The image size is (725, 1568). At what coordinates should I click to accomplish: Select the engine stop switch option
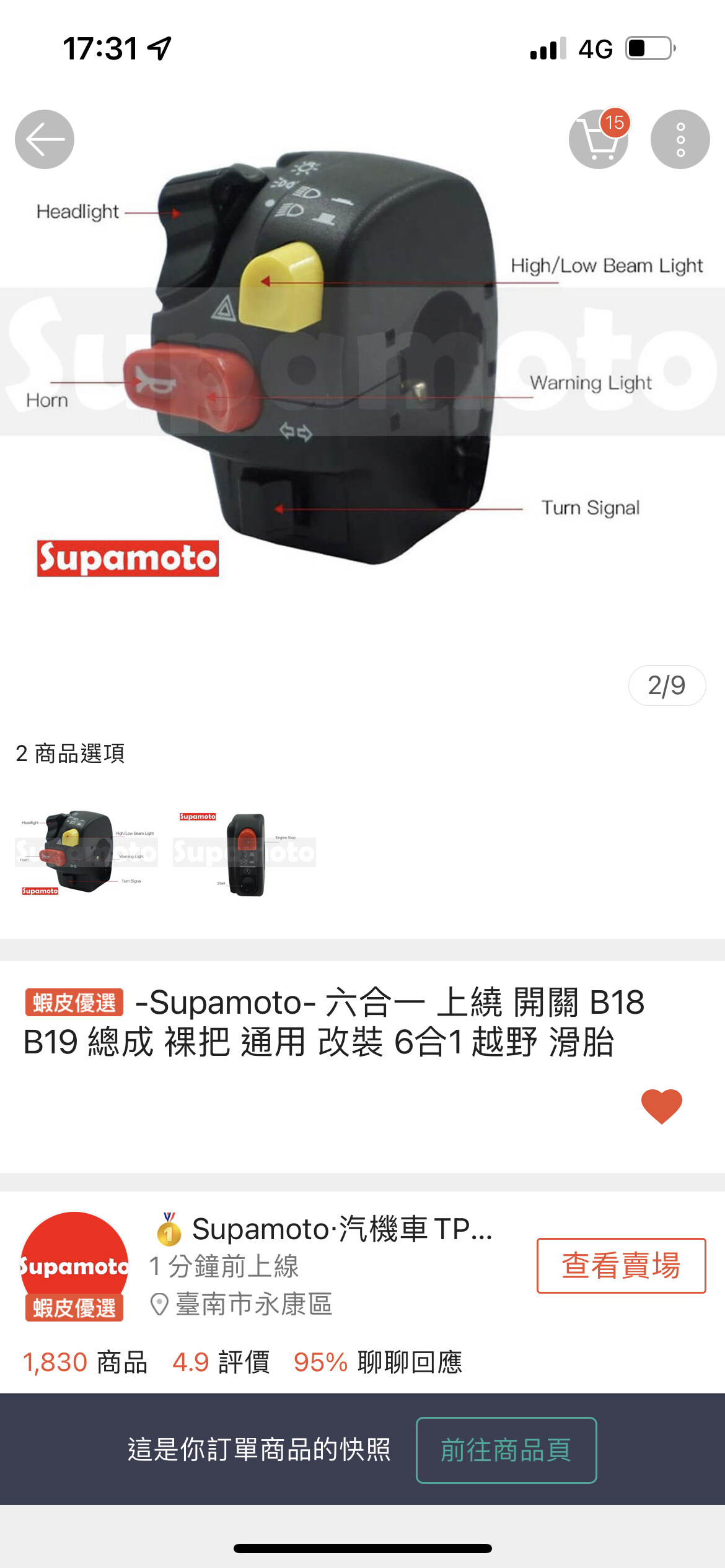(x=245, y=852)
